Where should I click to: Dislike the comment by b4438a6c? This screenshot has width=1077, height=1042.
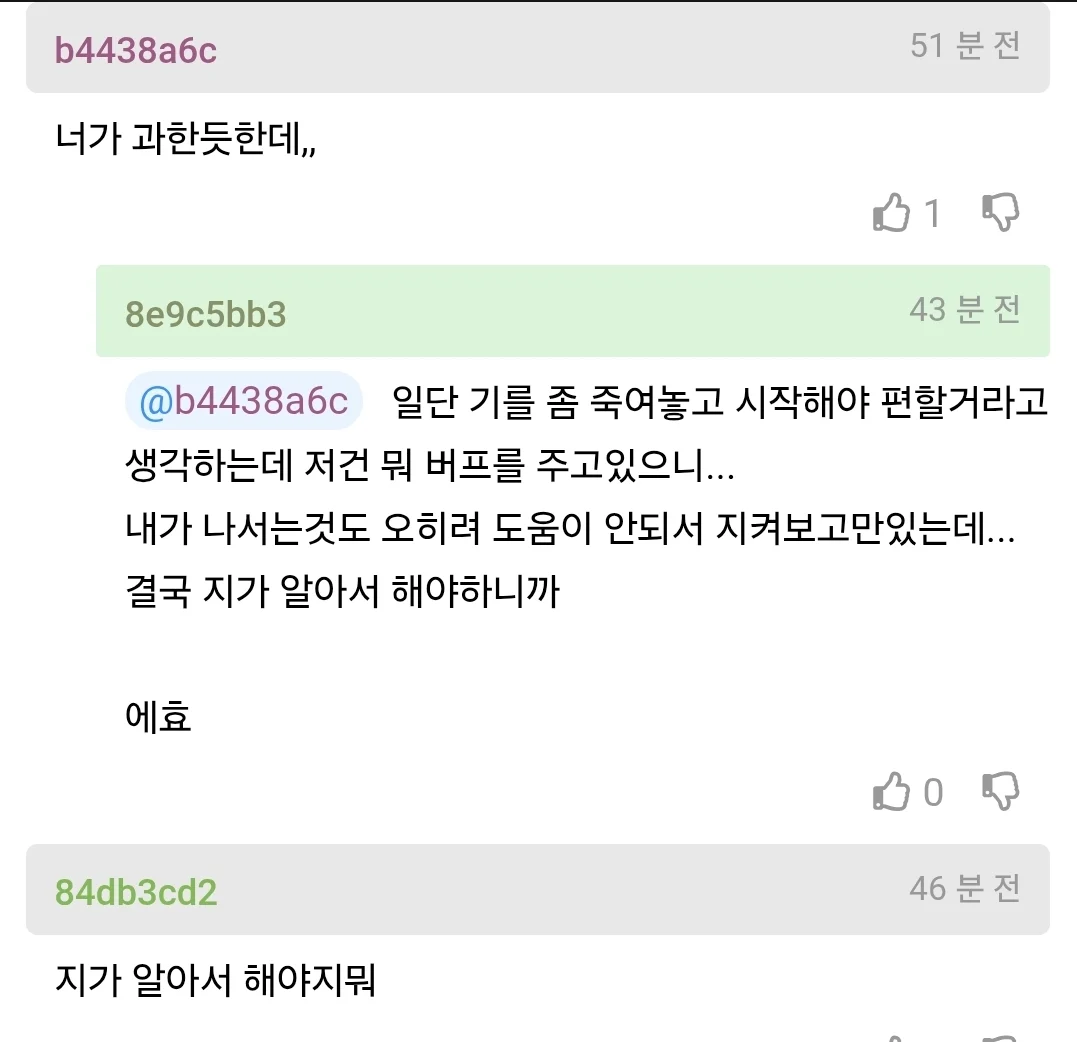1000,213
